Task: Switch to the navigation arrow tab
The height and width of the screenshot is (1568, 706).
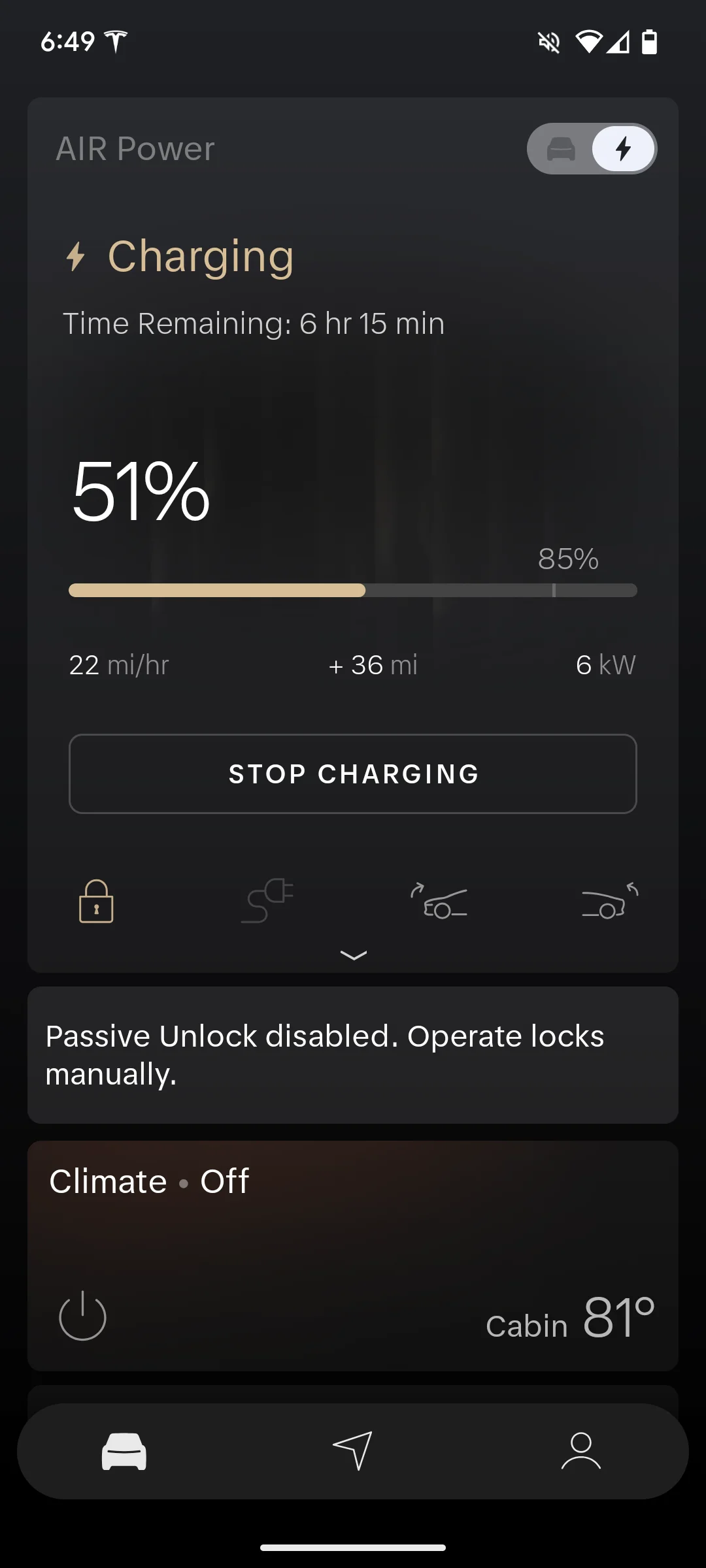Action: pyautogui.click(x=353, y=1450)
